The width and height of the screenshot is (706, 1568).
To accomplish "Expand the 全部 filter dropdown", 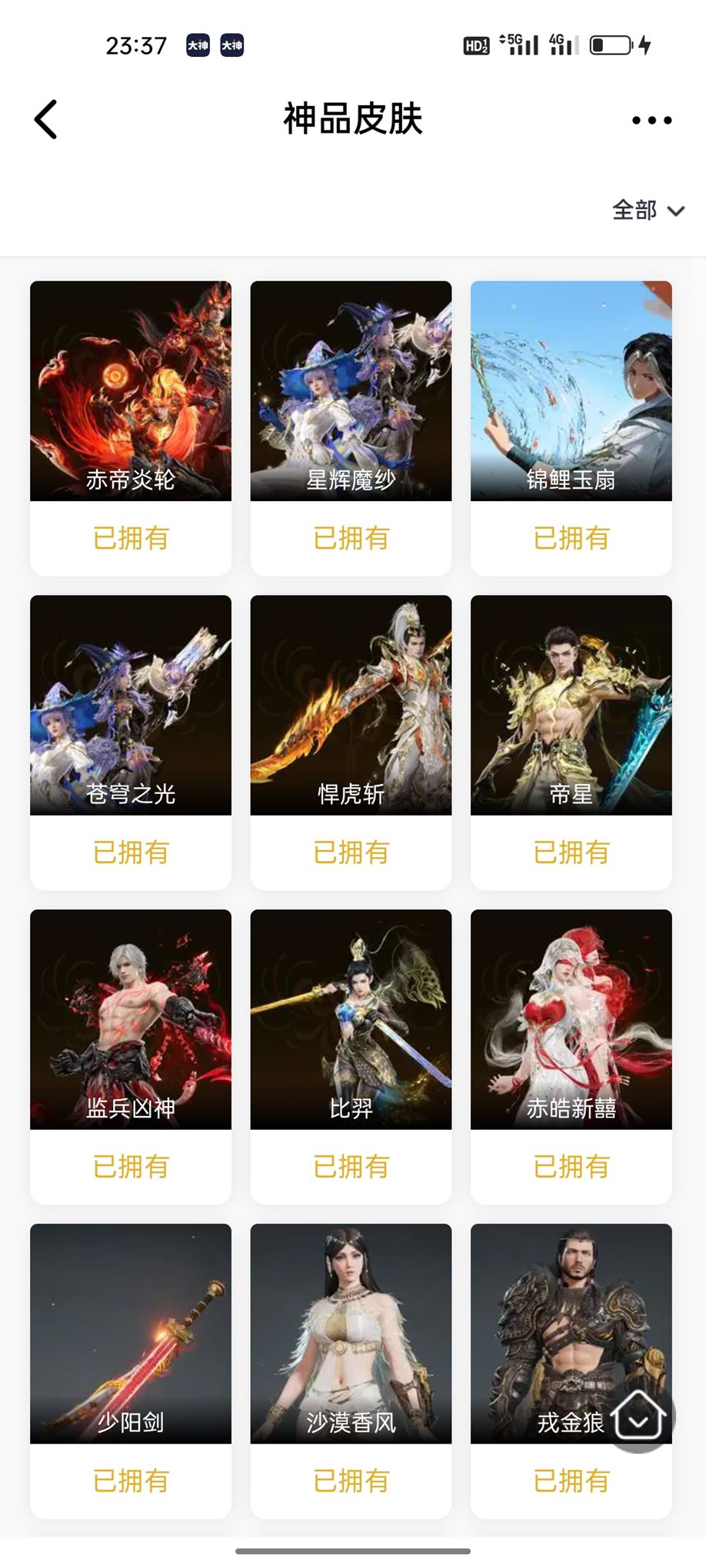I will 648,210.
